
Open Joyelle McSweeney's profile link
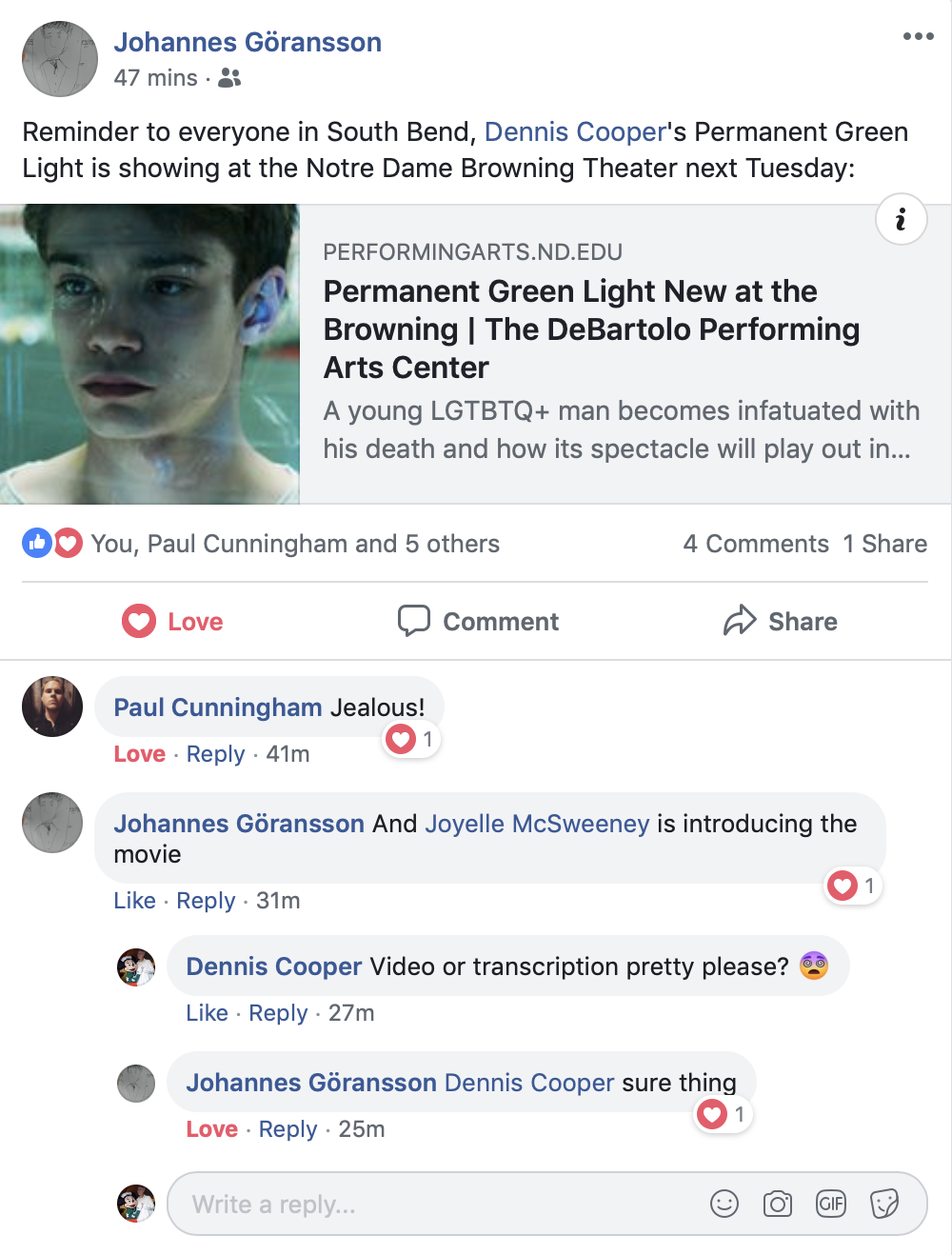537,824
